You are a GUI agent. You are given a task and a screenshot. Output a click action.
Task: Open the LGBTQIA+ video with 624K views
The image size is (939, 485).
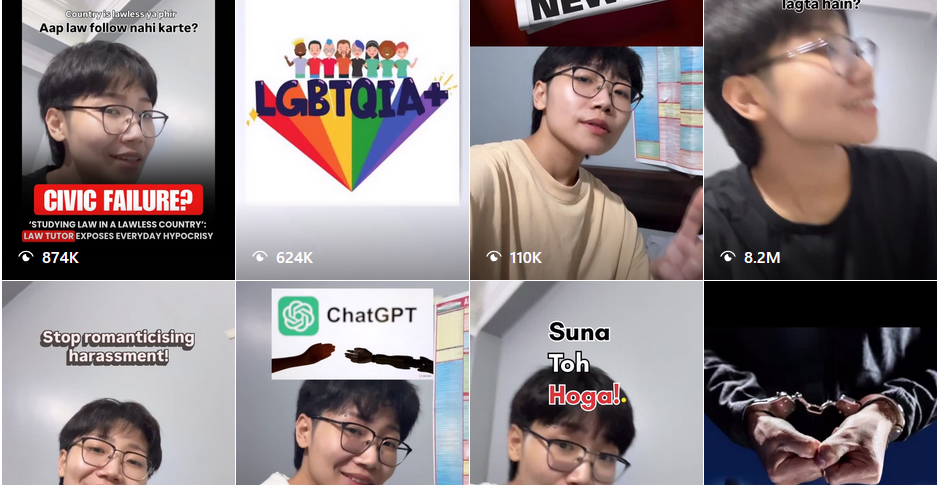pos(352,140)
